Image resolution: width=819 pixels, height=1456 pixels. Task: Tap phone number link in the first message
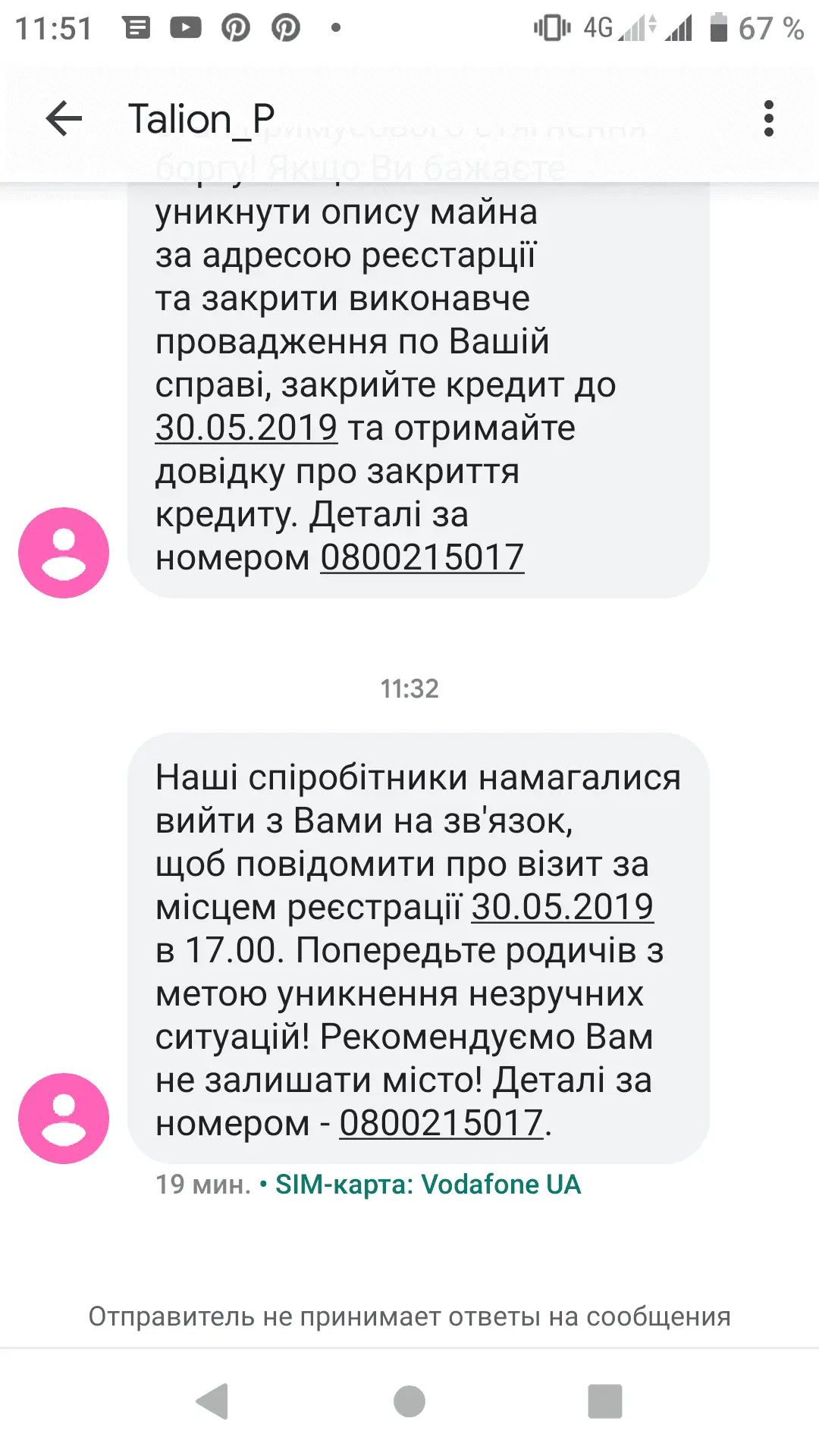422,558
